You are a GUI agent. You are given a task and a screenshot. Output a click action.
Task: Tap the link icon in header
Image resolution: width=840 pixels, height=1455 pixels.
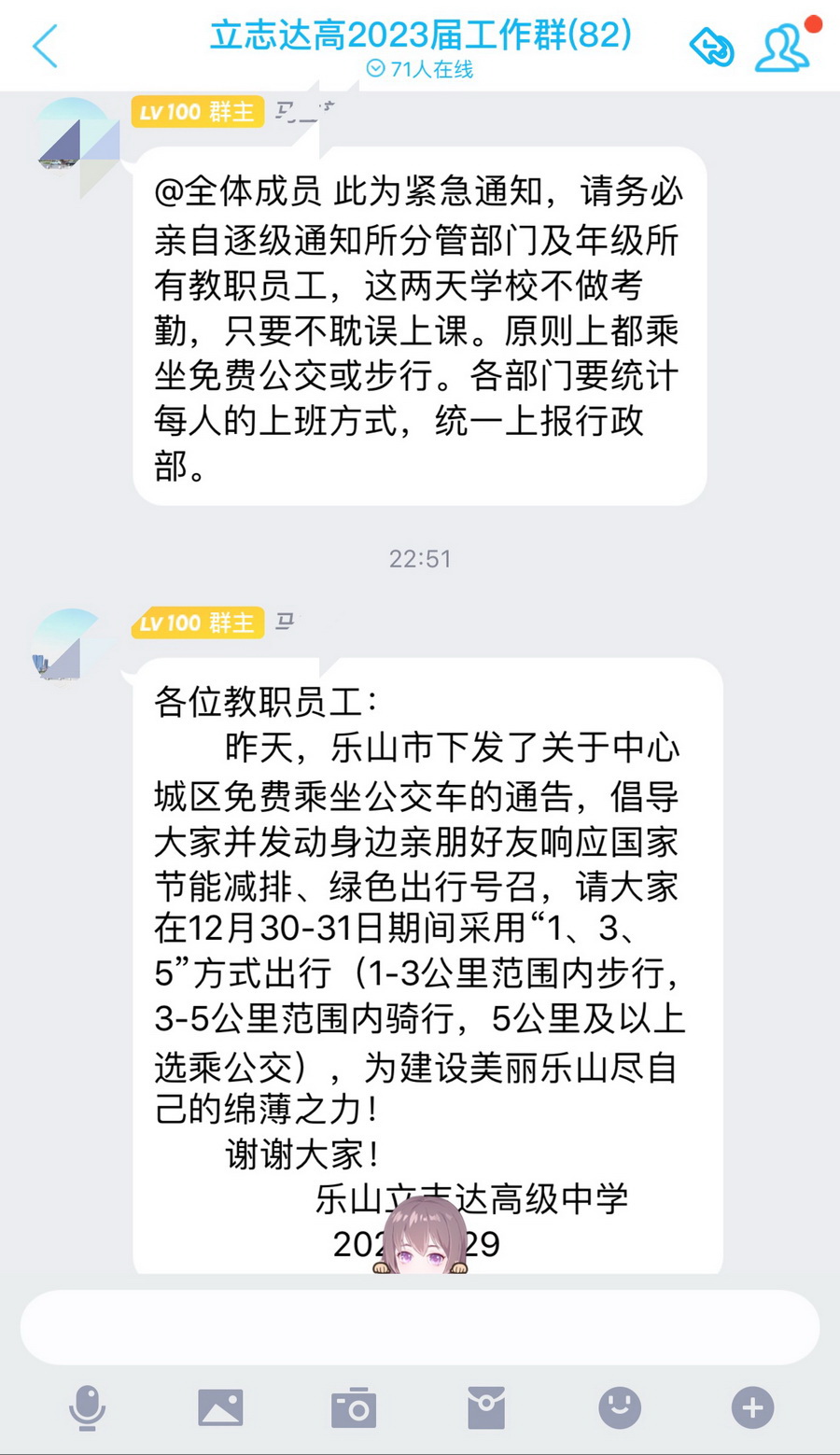(711, 48)
